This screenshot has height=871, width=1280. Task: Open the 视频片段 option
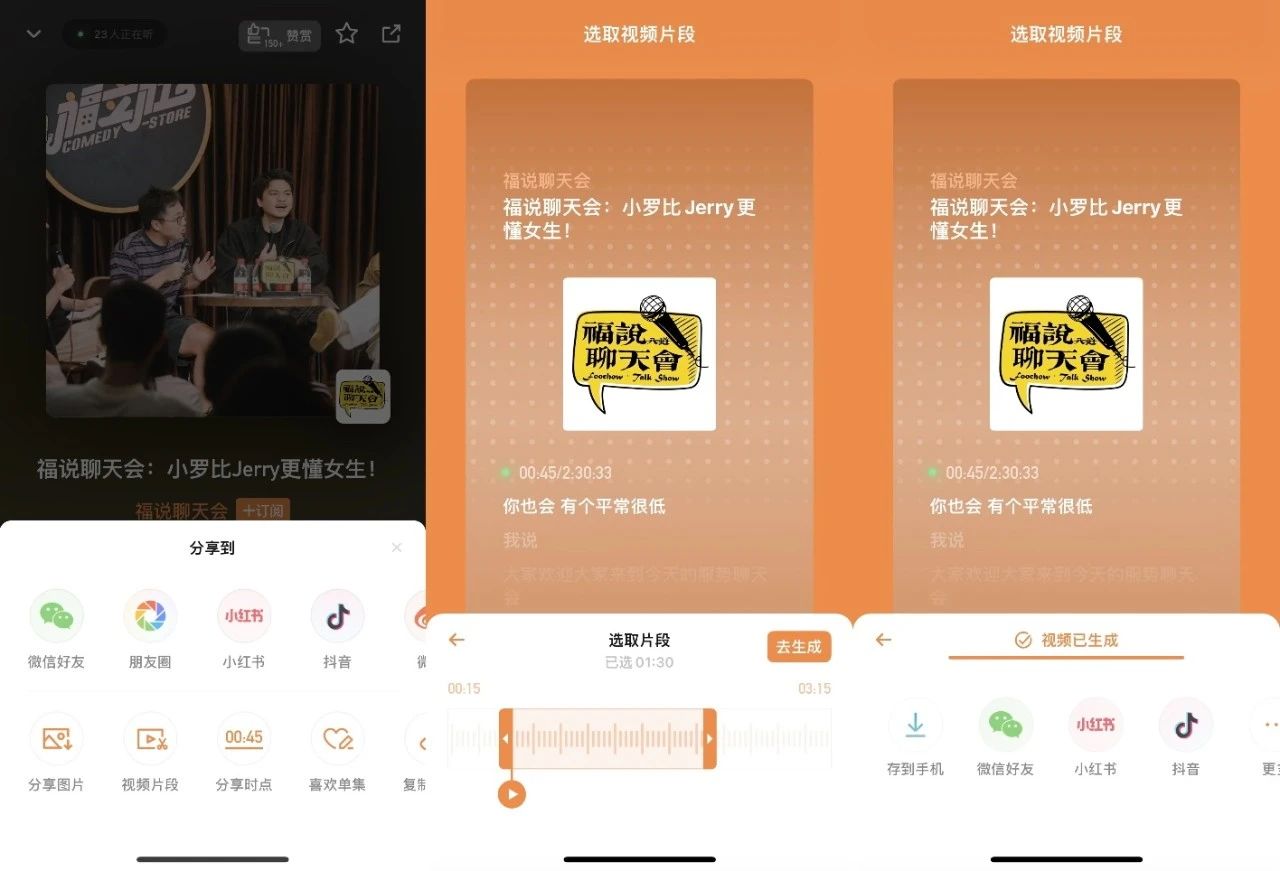coord(150,740)
